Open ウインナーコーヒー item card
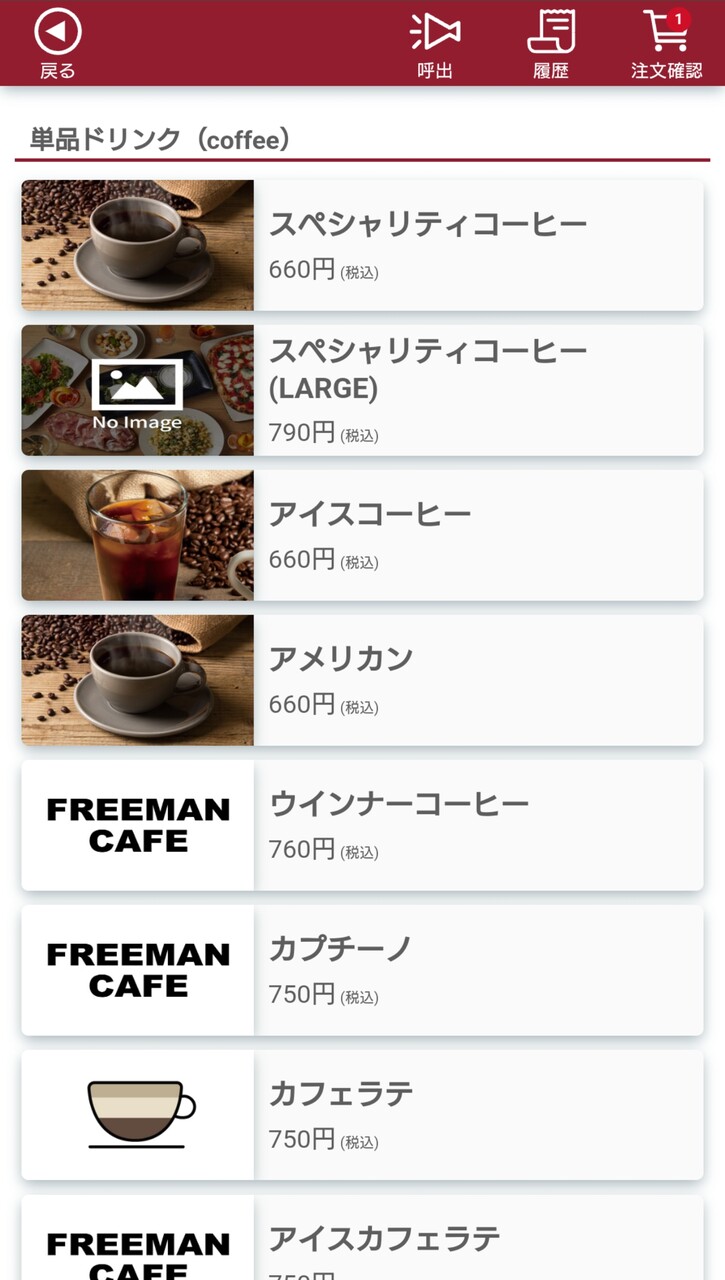The image size is (725, 1280). pos(362,825)
